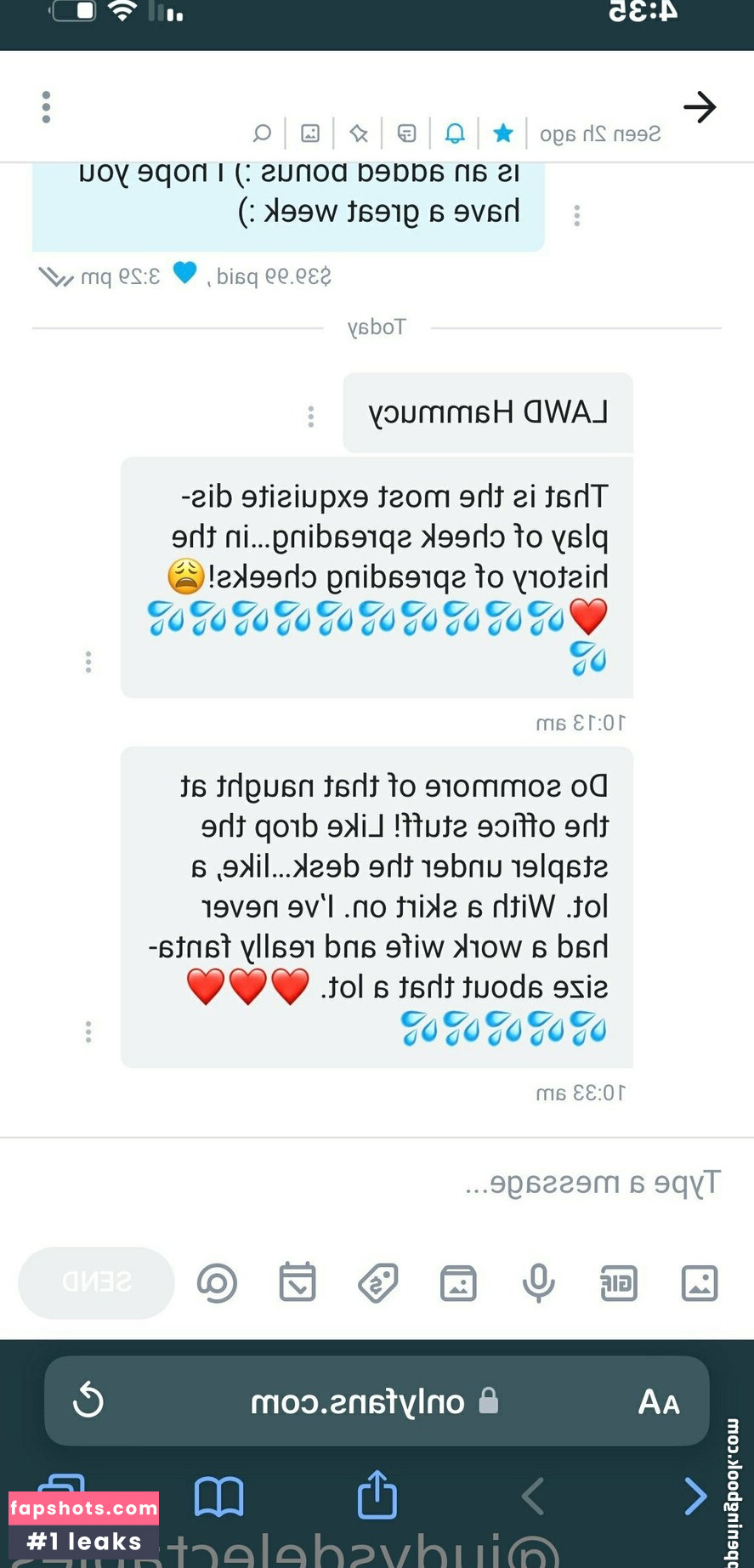Image resolution: width=754 pixels, height=1568 pixels.
Task: Pin this conversation
Action: click(x=359, y=134)
